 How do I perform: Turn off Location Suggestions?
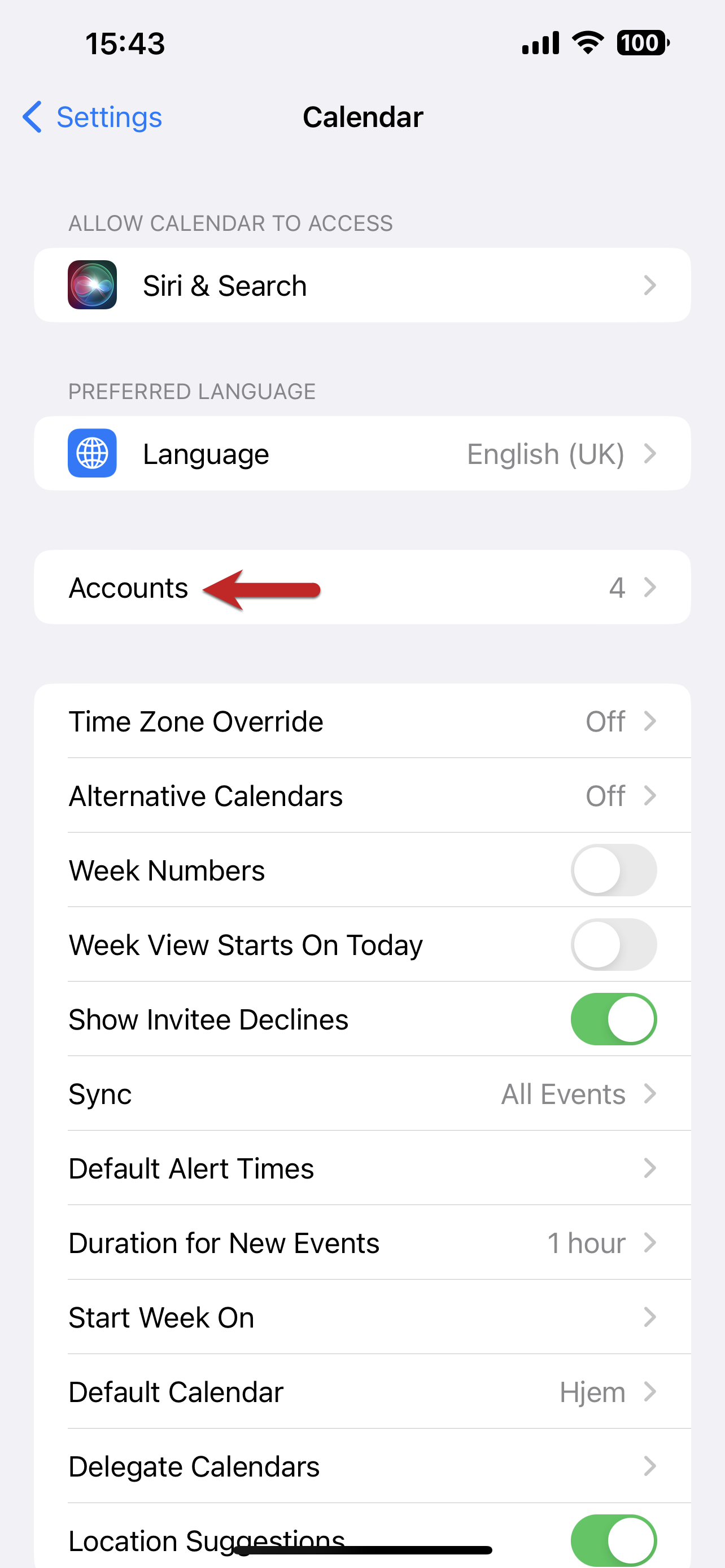[x=613, y=1539]
